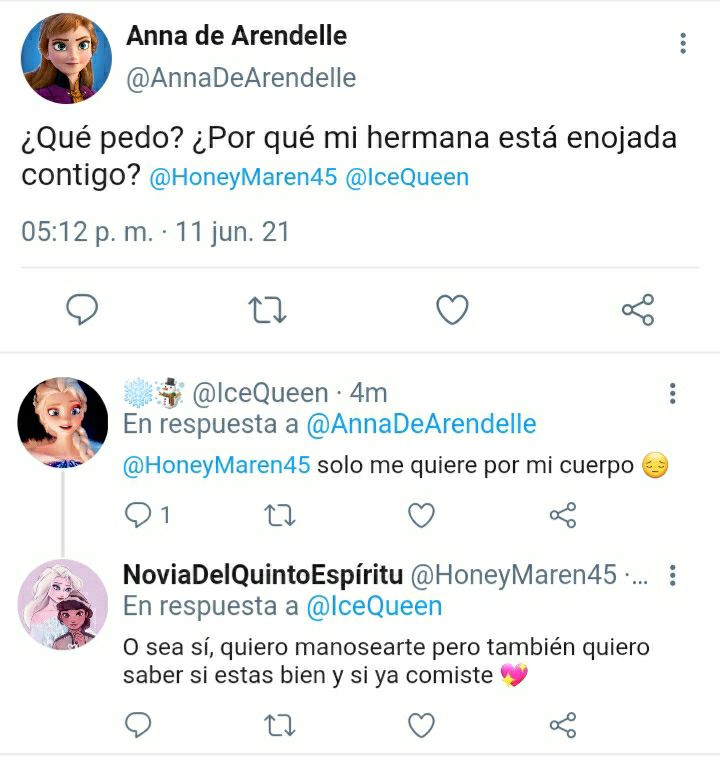Like NoviaDelQuintoEspíritu's reply
Image resolution: width=720 pixels, height=757 pixels.
[x=422, y=723]
